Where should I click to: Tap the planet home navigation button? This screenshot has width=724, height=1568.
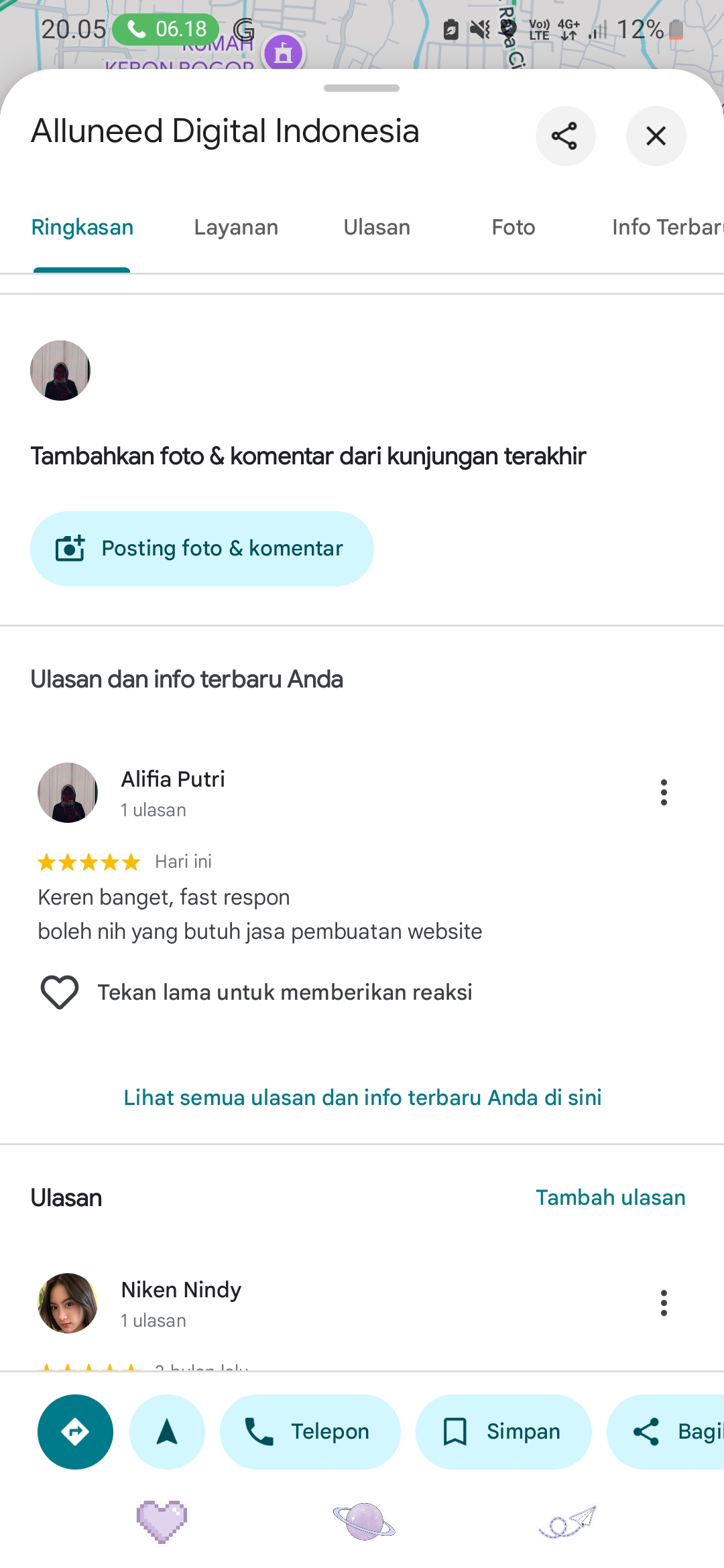tap(364, 1521)
